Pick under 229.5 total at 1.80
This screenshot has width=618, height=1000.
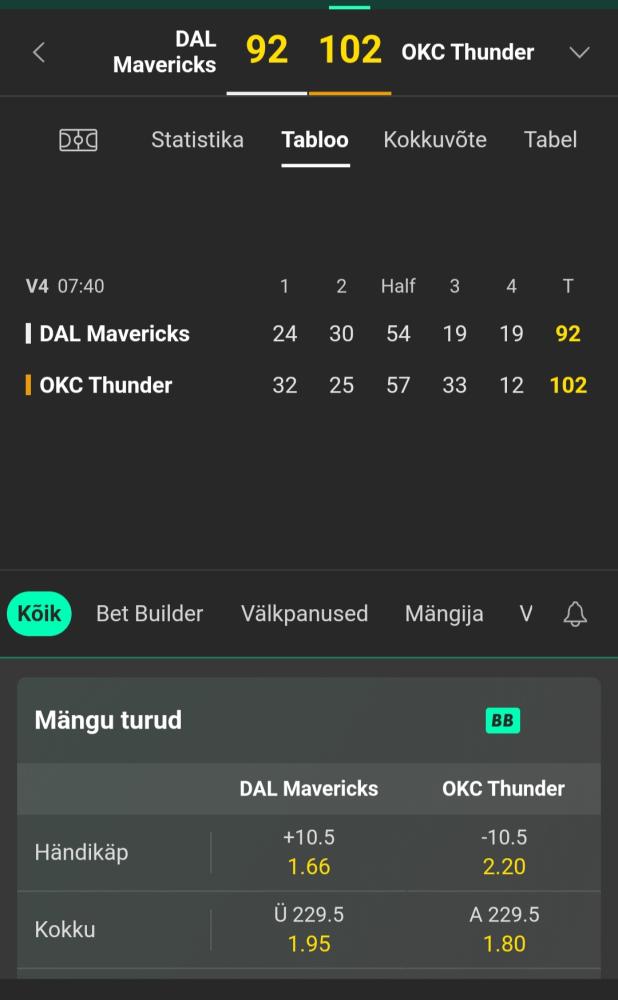pyautogui.click(x=503, y=929)
